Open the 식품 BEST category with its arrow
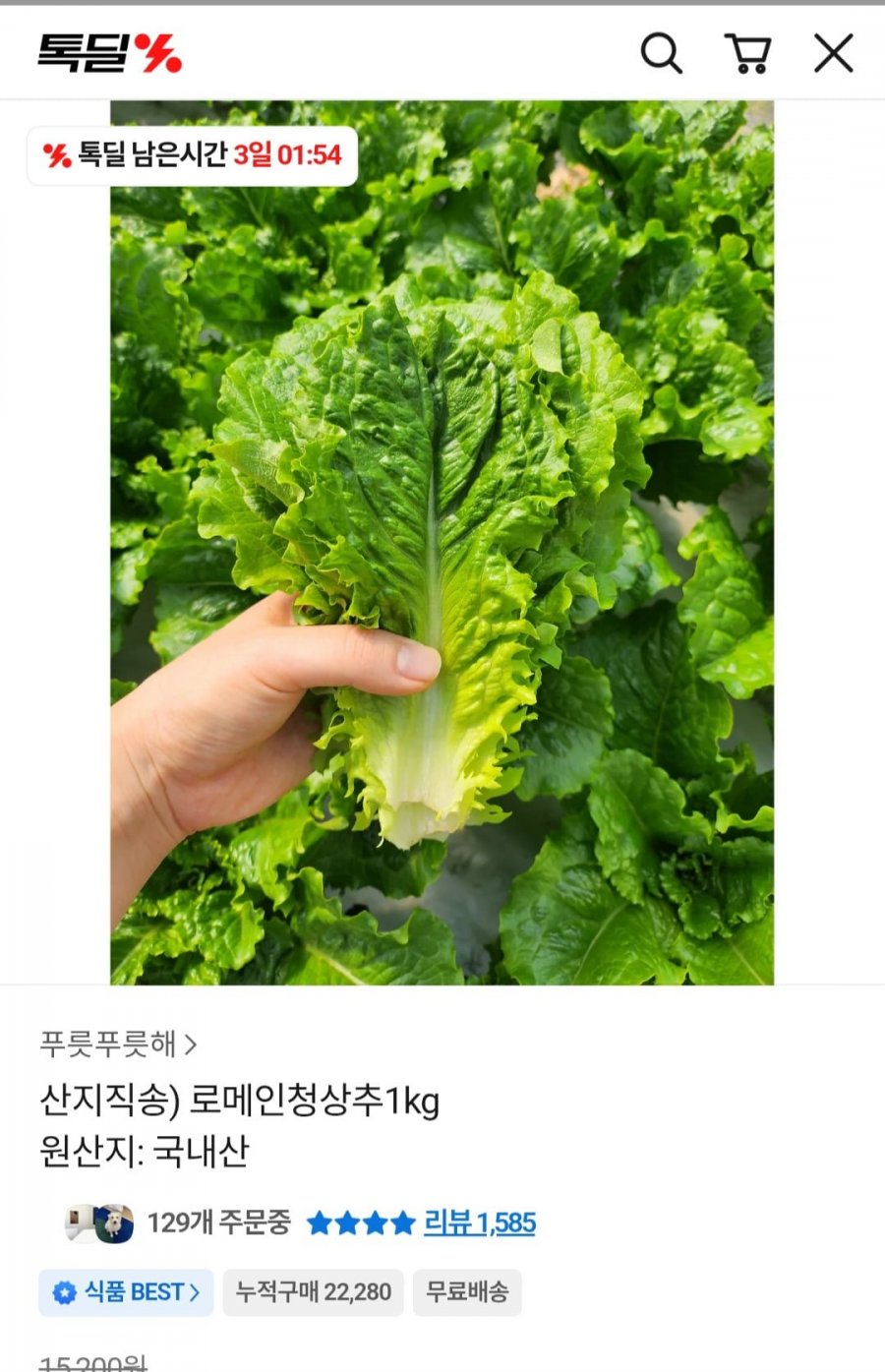885x1372 pixels. [x=195, y=1292]
